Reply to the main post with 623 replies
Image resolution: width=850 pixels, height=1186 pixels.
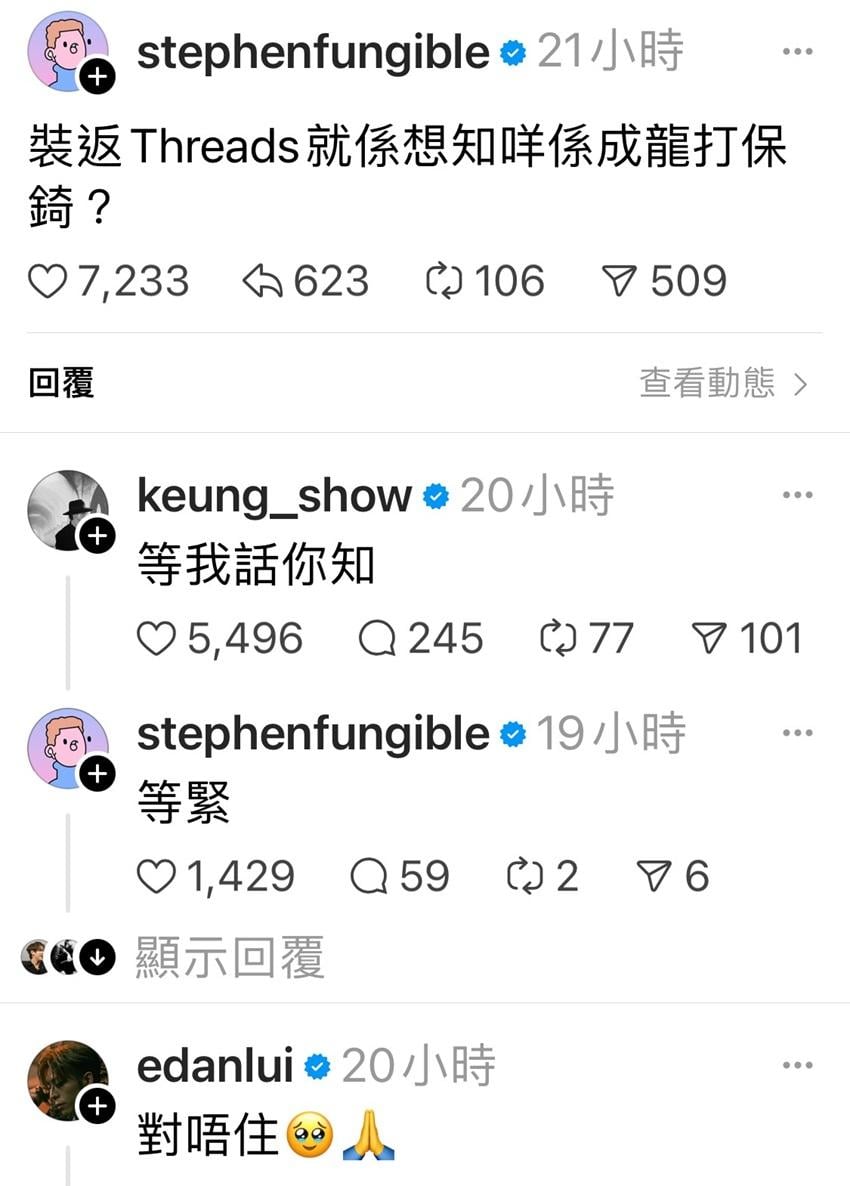click(263, 282)
